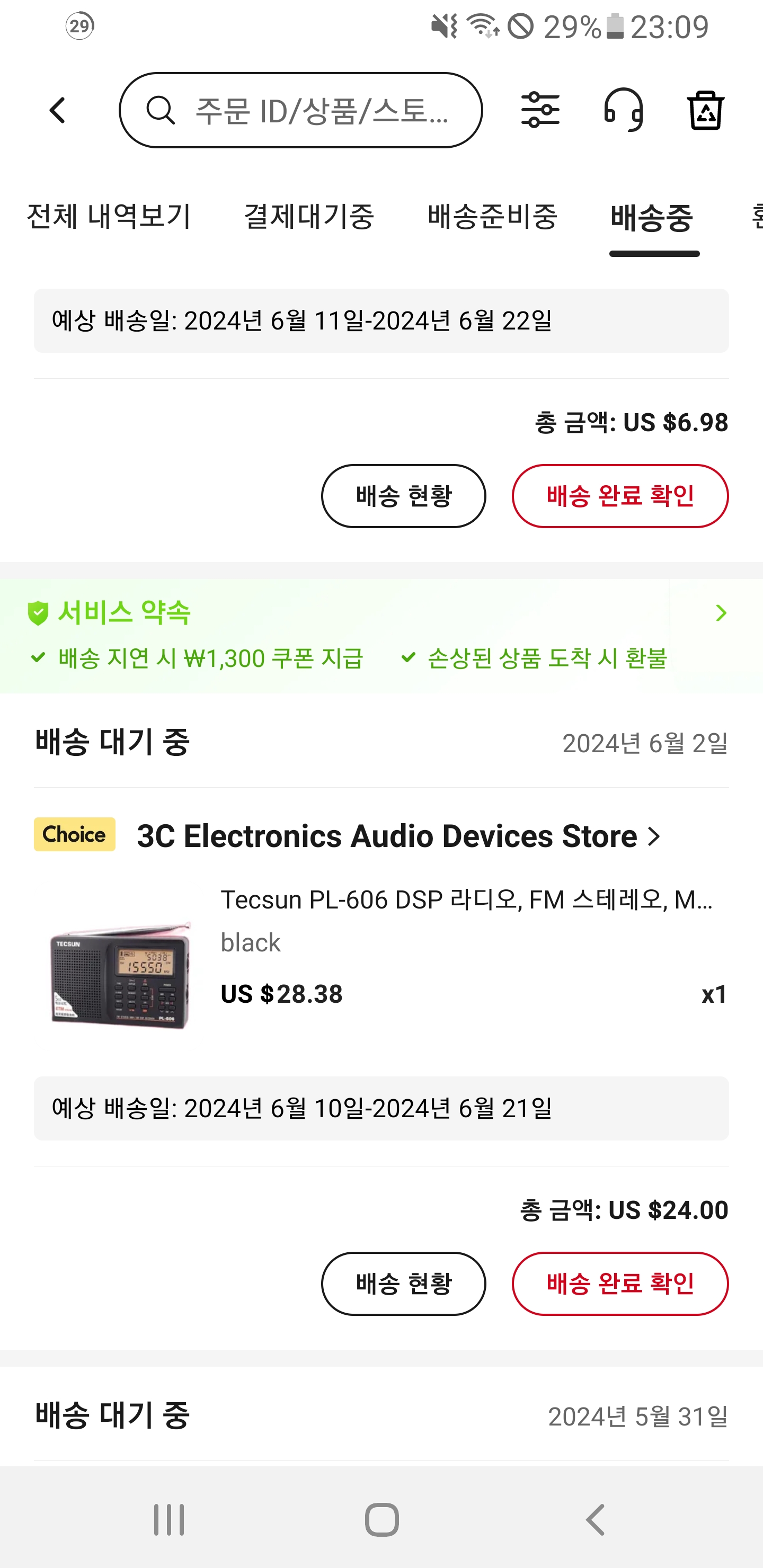Tap the magnifier icon in search bar
This screenshot has height=1568, width=763.
tap(160, 110)
